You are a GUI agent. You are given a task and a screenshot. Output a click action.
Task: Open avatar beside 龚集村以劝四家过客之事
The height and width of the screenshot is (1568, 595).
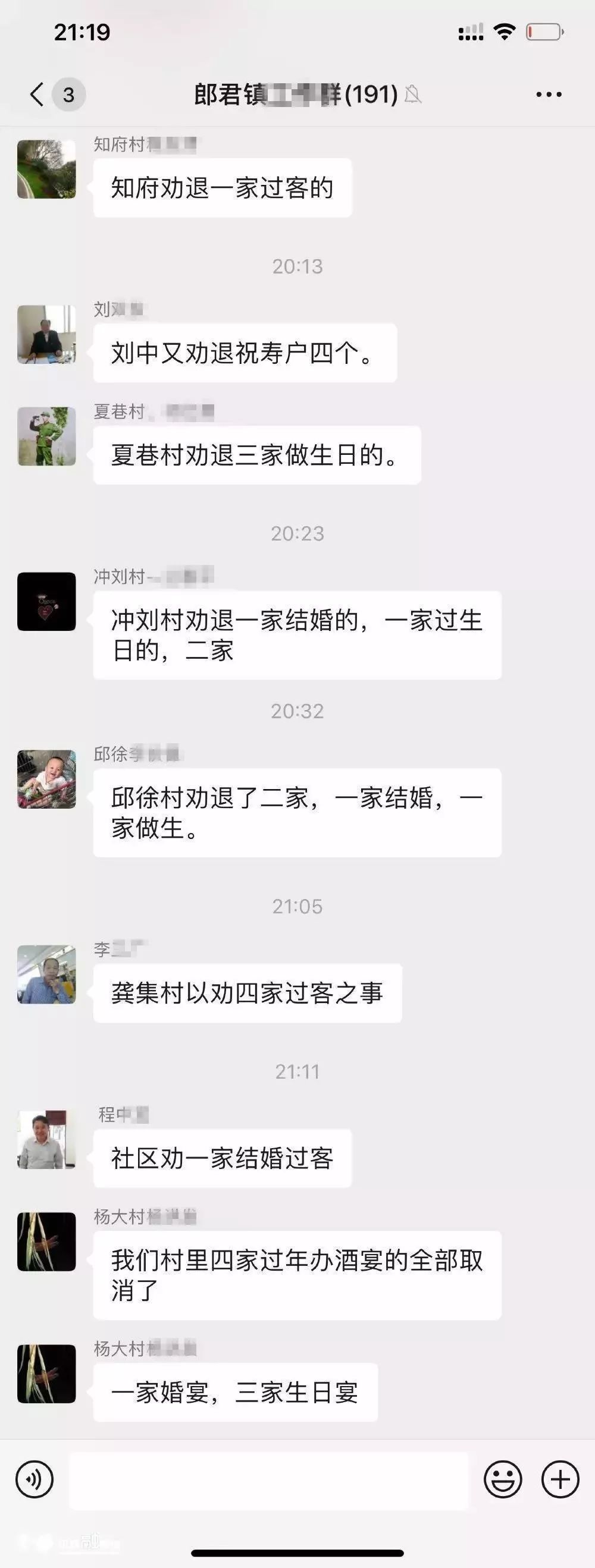[46, 974]
